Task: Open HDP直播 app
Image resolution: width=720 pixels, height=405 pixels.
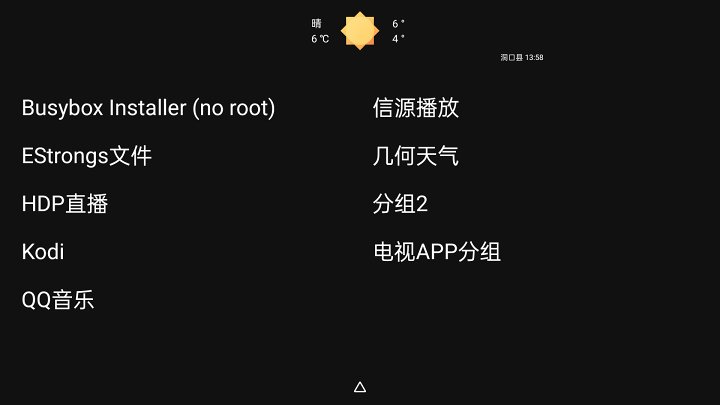Action: (65, 204)
